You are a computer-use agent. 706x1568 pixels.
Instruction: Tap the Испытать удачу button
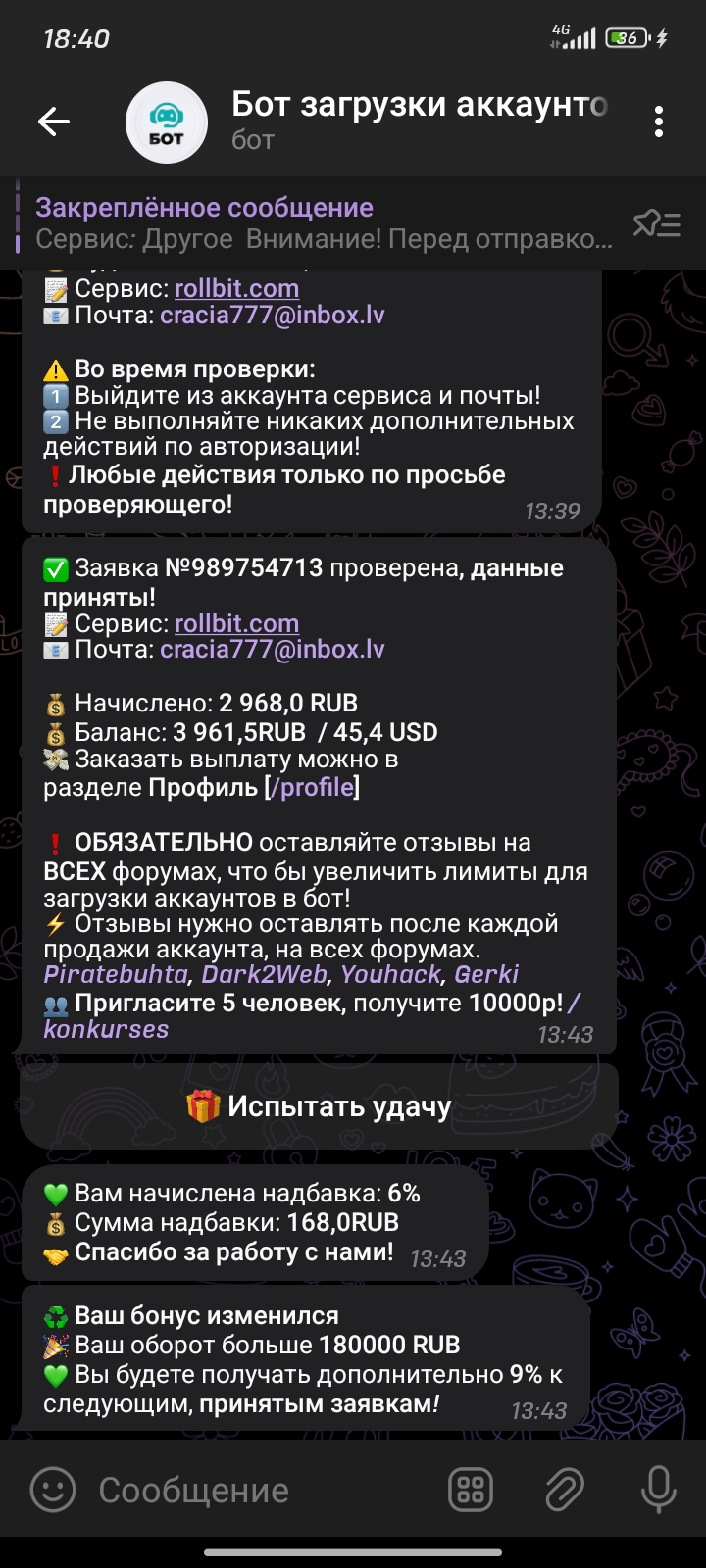(x=319, y=1106)
